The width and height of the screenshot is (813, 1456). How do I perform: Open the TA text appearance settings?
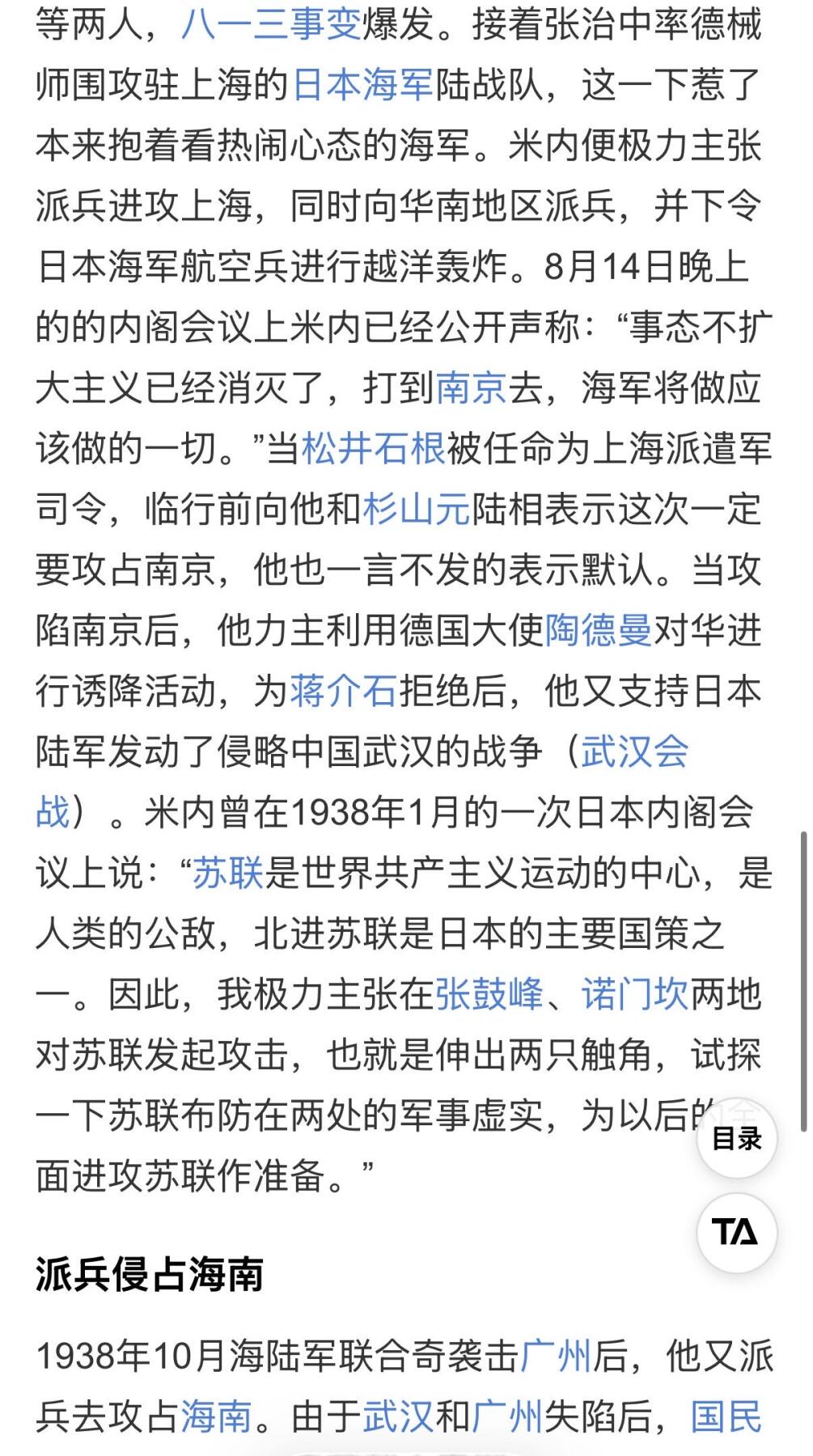[x=738, y=1233]
